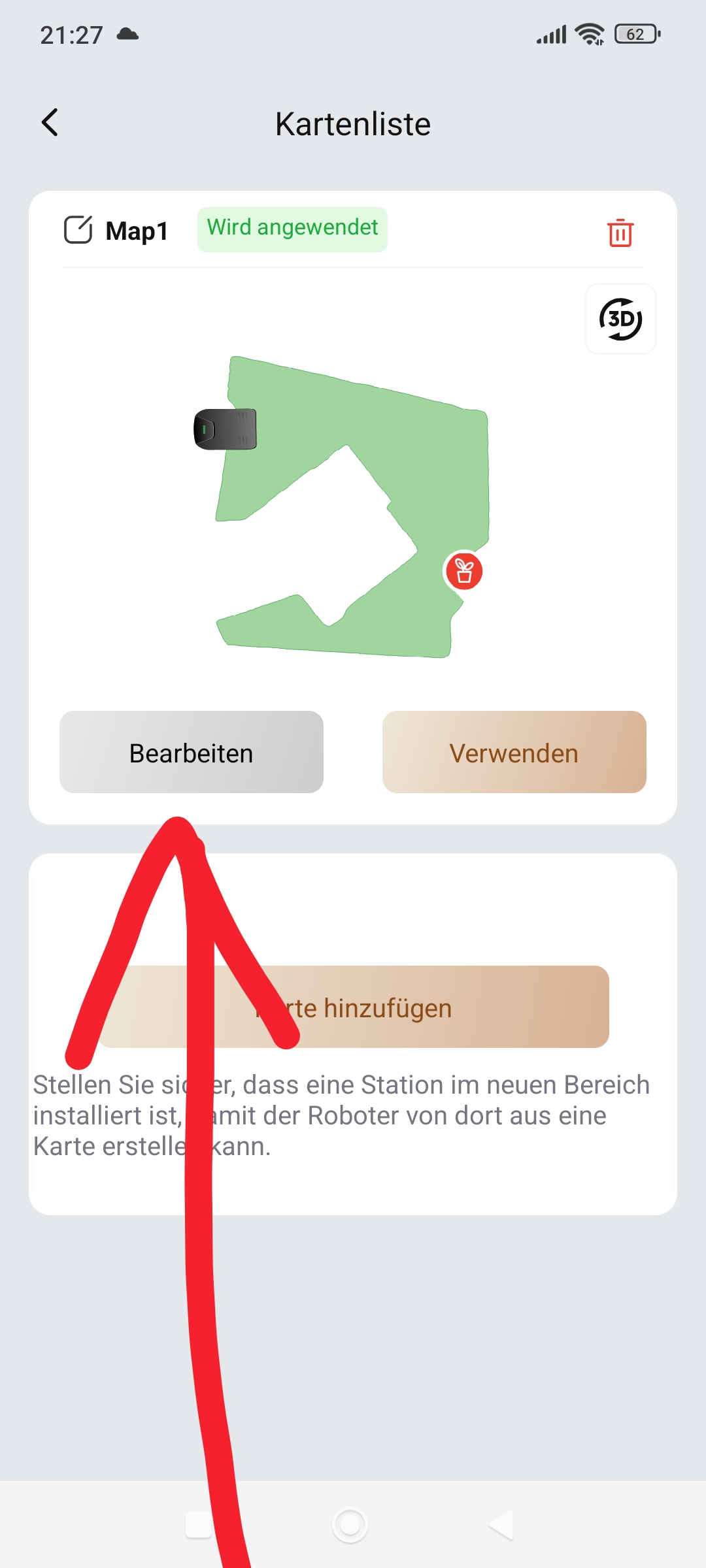The height and width of the screenshot is (1568, 706).
Task: Tap the Bearbeiten button
Action: tap(192, 752)
